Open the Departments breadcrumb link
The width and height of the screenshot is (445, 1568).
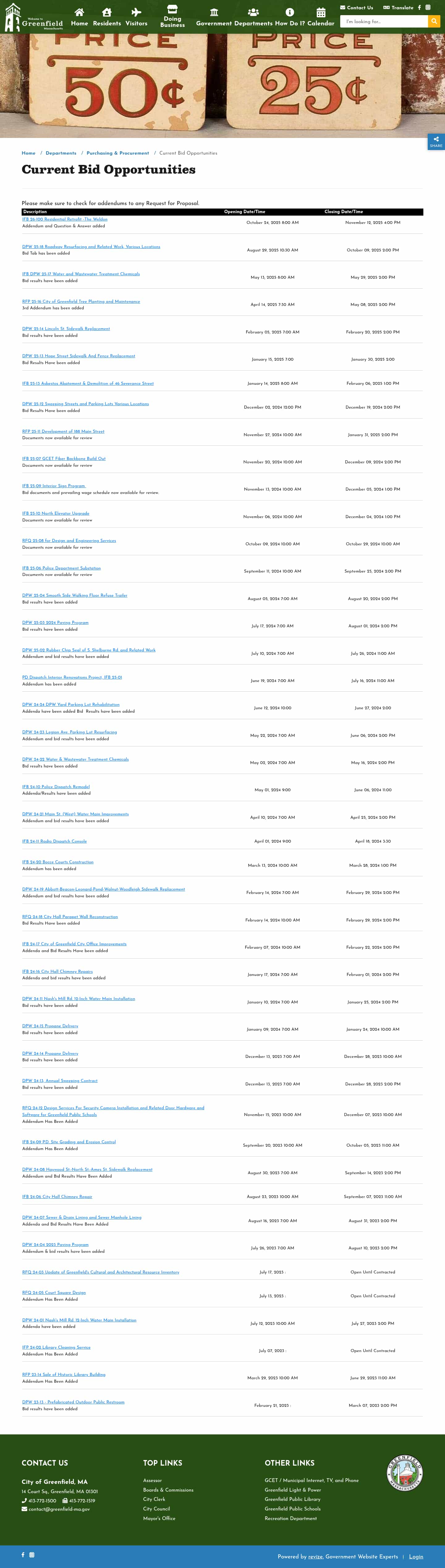tap(61, 153)
